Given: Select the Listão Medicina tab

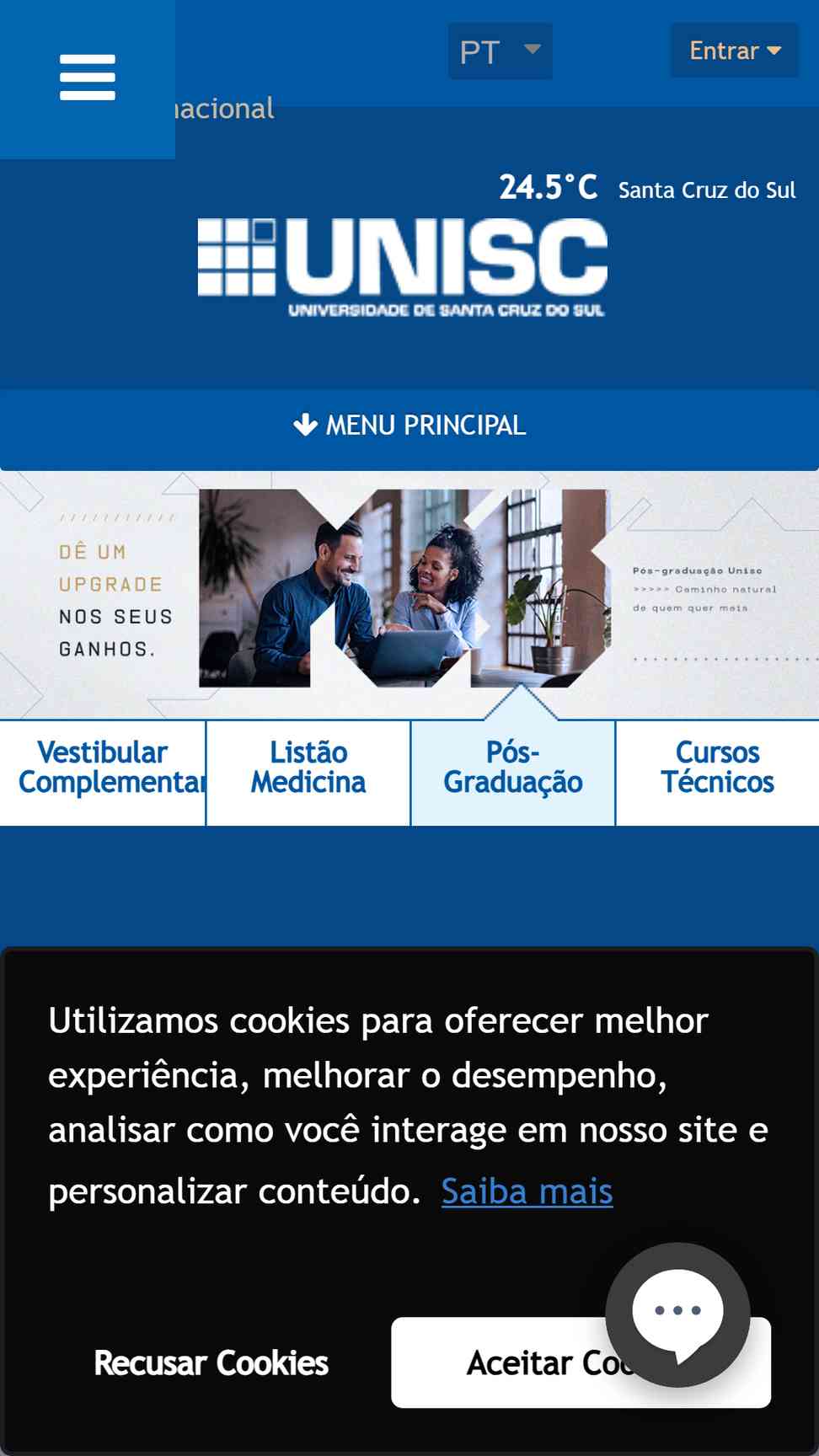Looking at the screenshot, I should 308,768.
